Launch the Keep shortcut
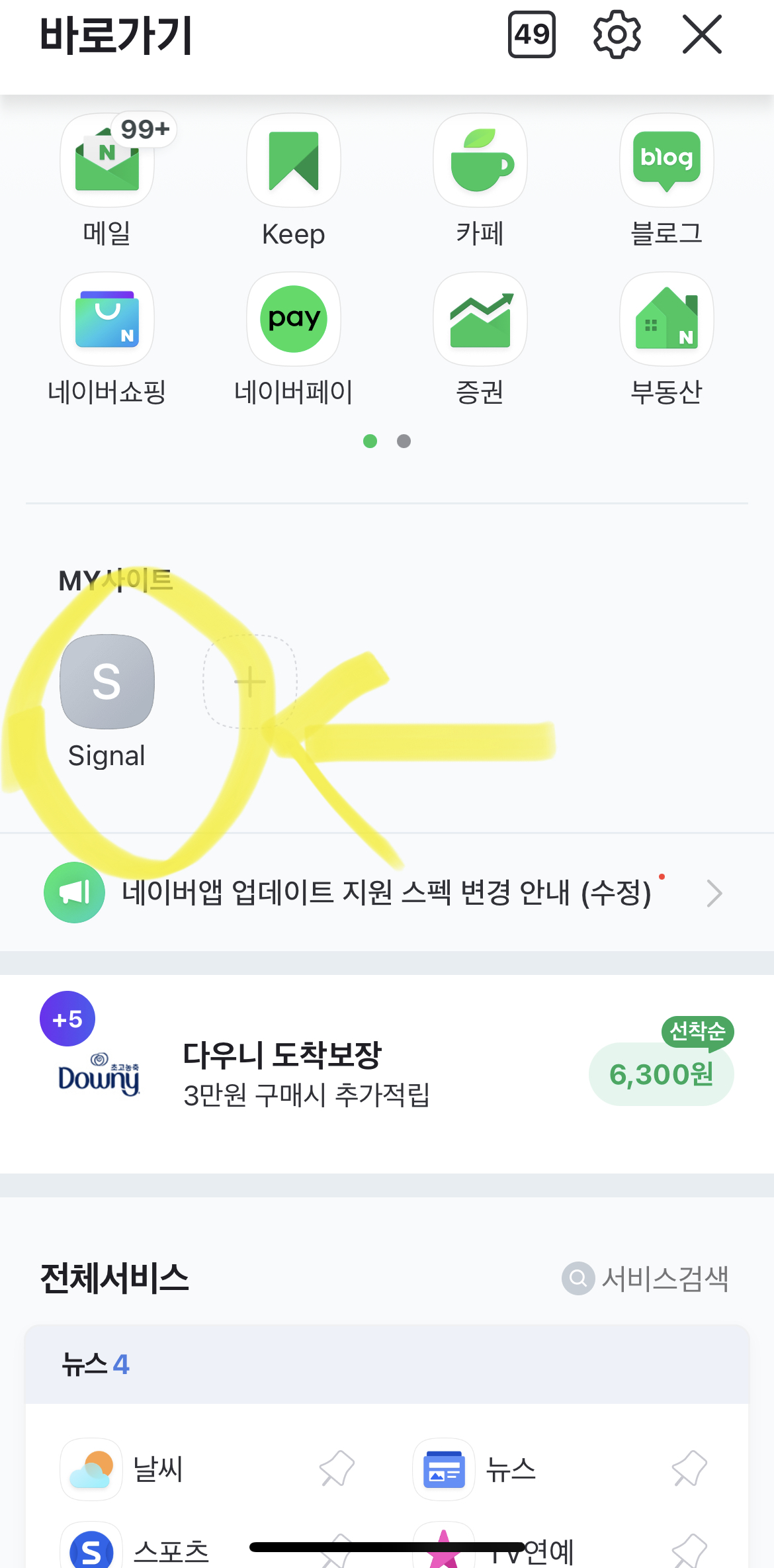The height and width of the screenshot is (1568, 774). 294,180
